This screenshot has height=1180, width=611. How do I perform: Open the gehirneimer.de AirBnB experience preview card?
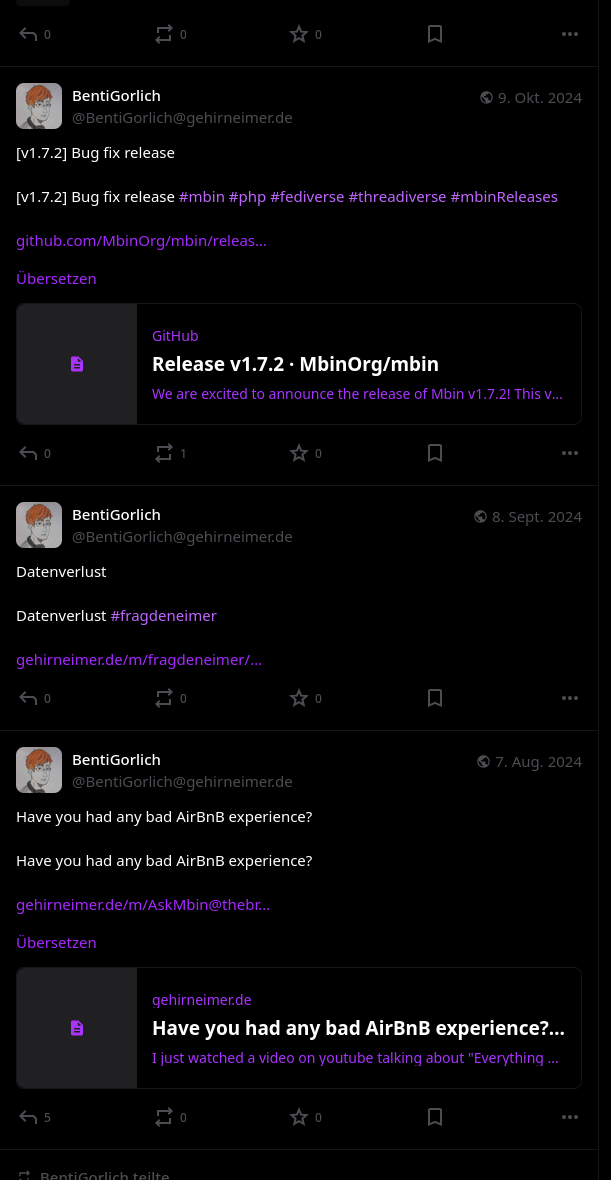(x=299, y=1028)
